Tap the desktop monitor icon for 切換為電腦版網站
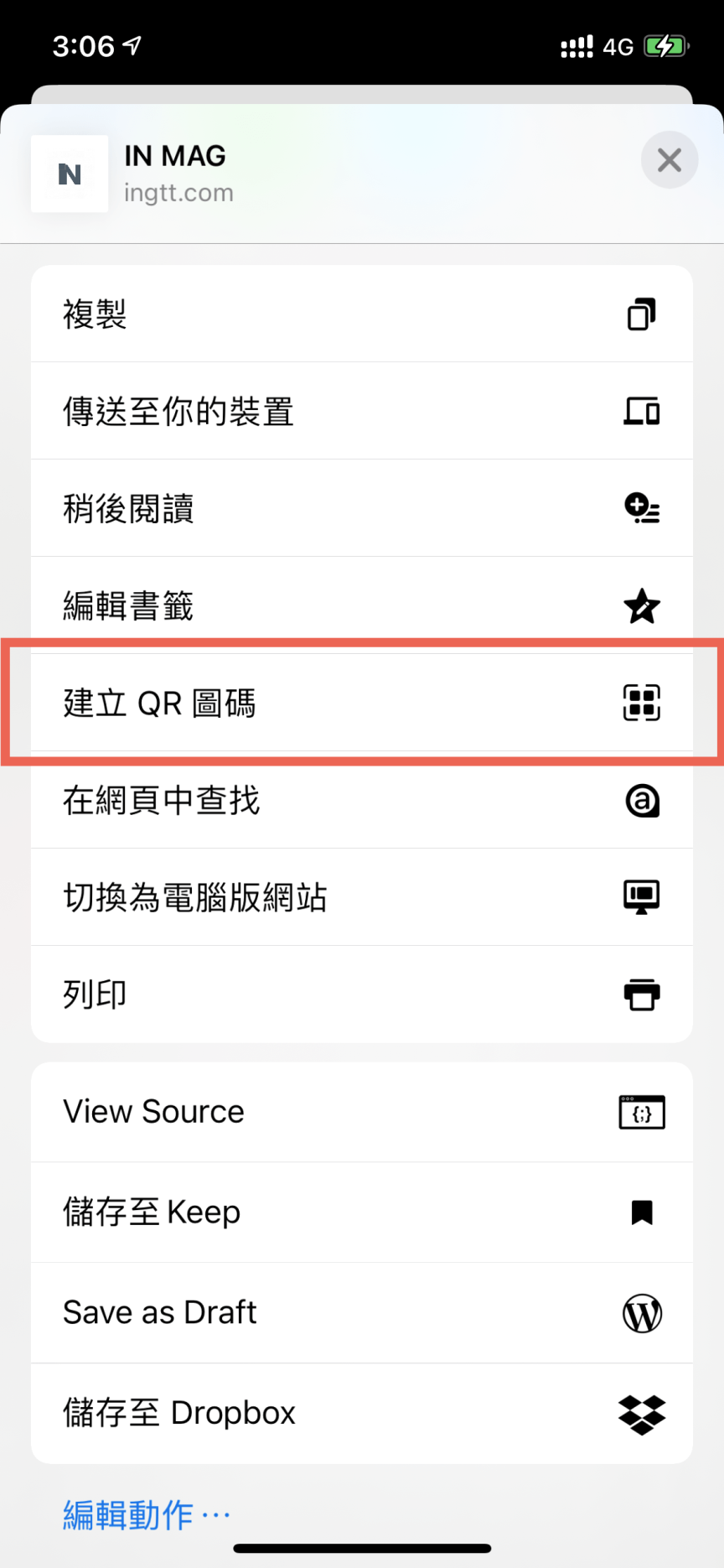 point(642,897)
